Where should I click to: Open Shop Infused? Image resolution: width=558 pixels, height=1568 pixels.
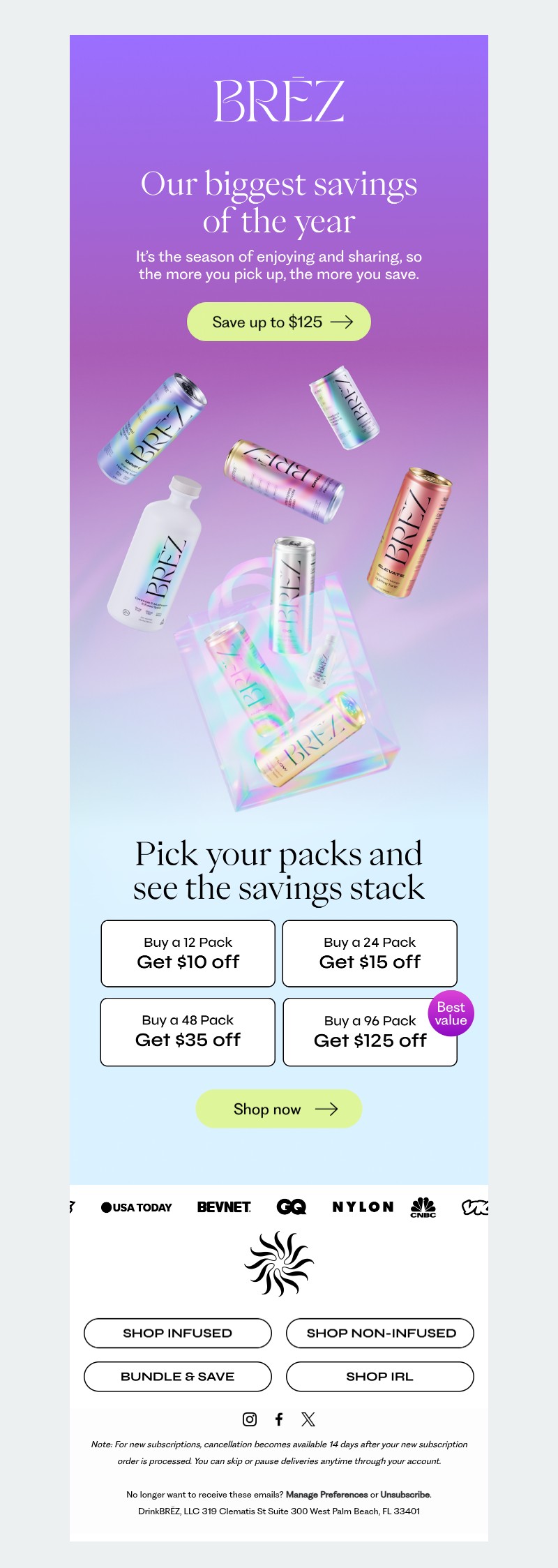click(x=178, y=1333)
